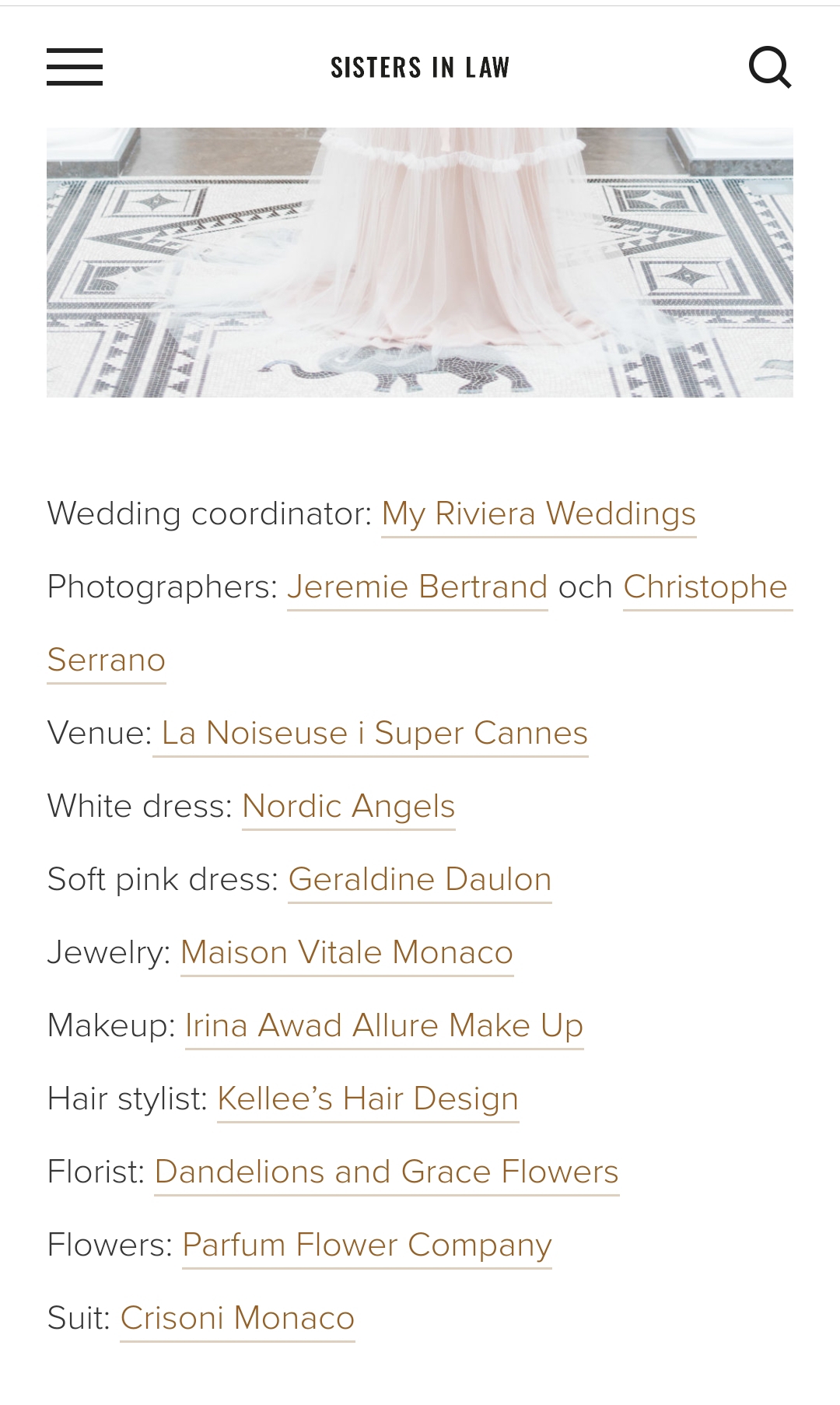Open the search icon
Viewport: 840px width, 1405px height.
click(x=769, y=67)
